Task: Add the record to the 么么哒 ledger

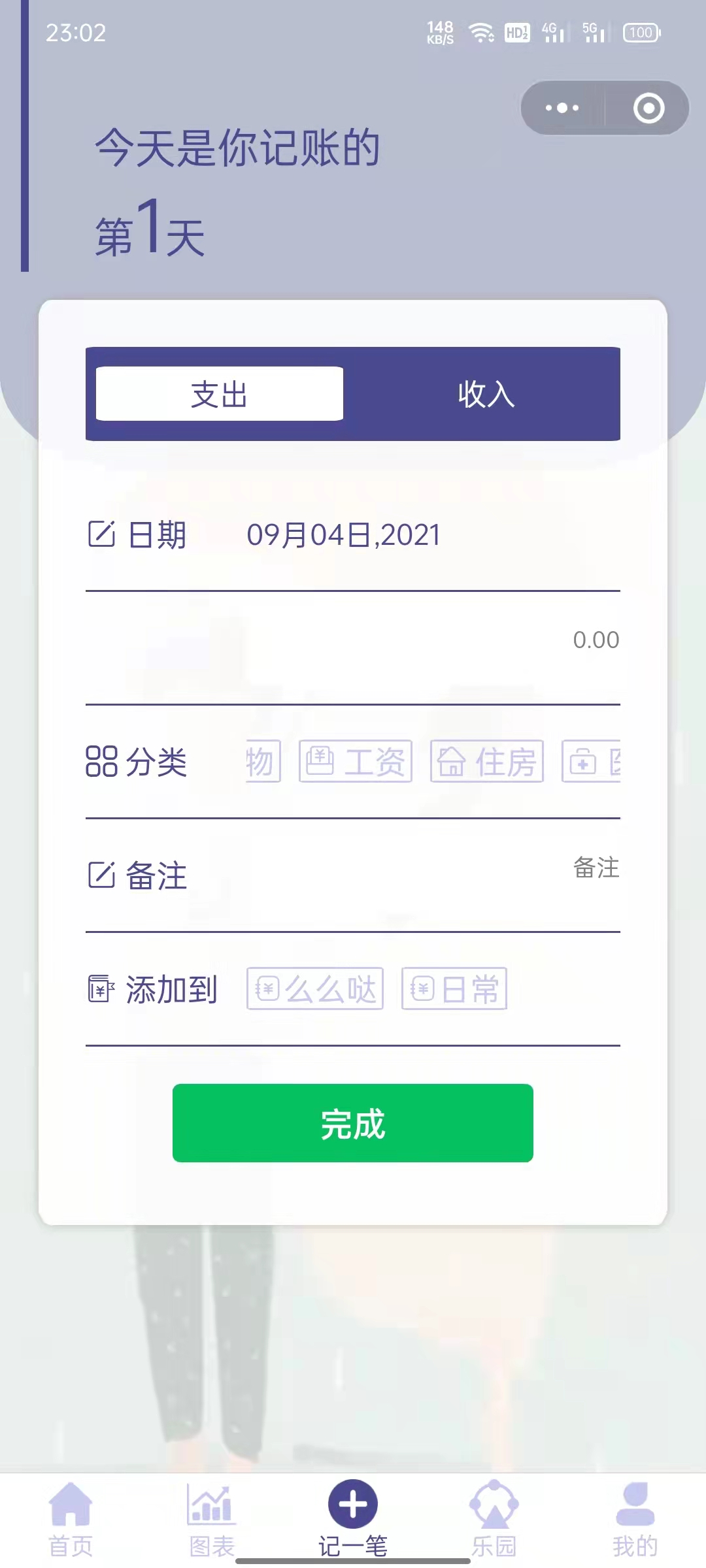Action: click(x=315, y=988)
